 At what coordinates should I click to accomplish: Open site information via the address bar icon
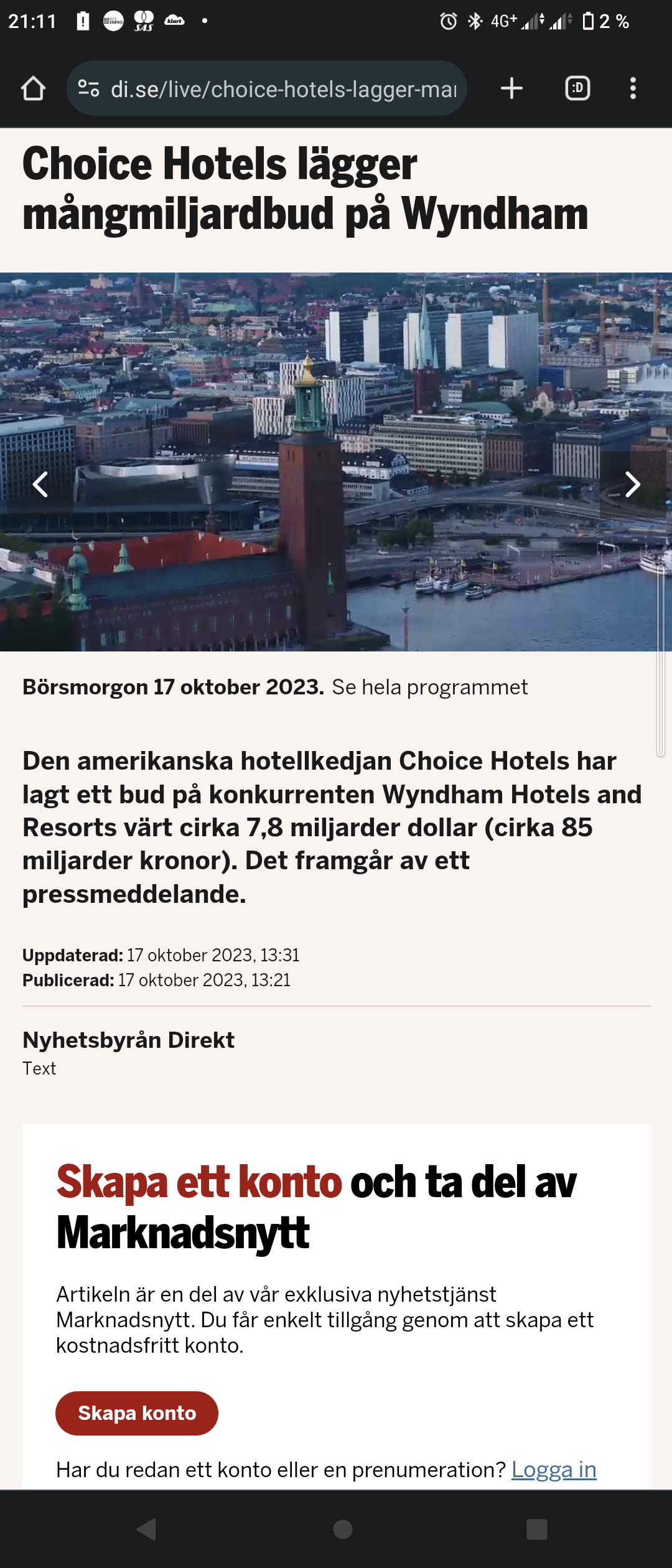pyautogui.click(x=89, y=88)
